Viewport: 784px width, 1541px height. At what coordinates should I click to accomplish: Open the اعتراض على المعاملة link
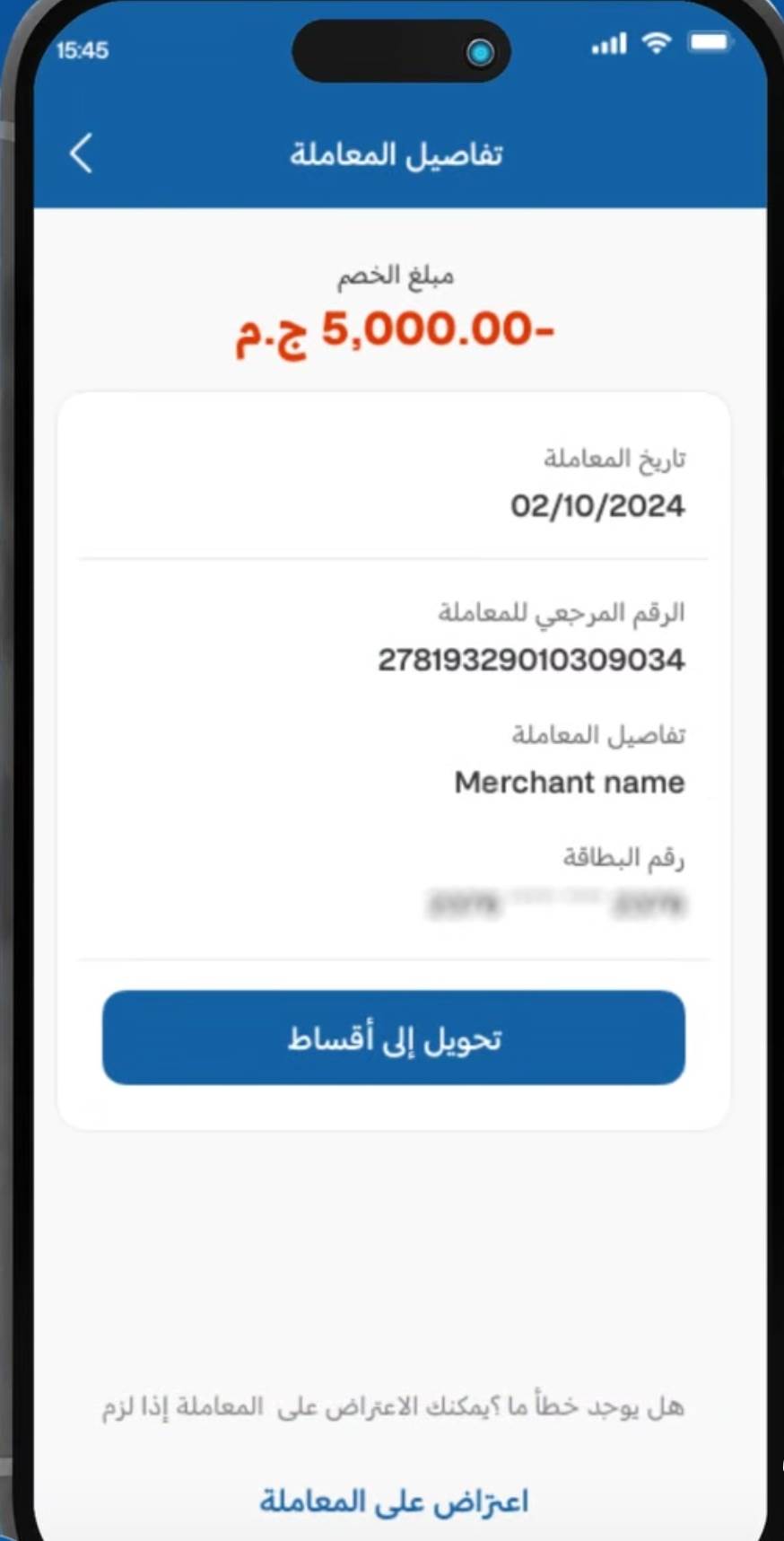point(394,1501)
